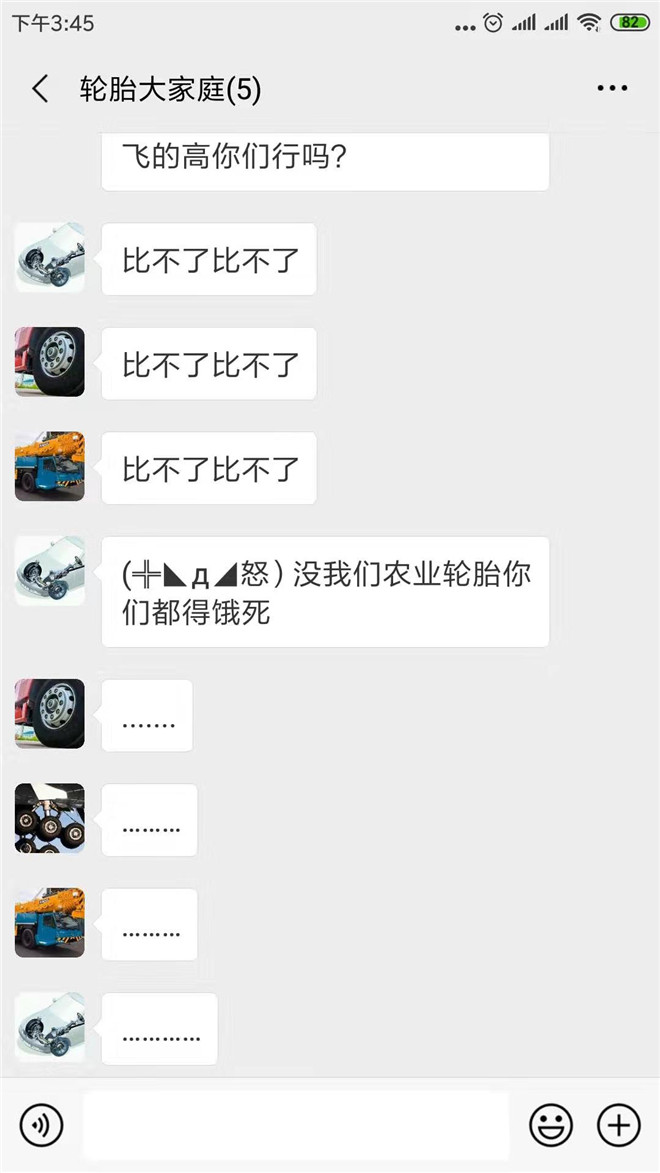
Task: View avatar of sender of 农业轮胎 message
Action: coord(50,571)
